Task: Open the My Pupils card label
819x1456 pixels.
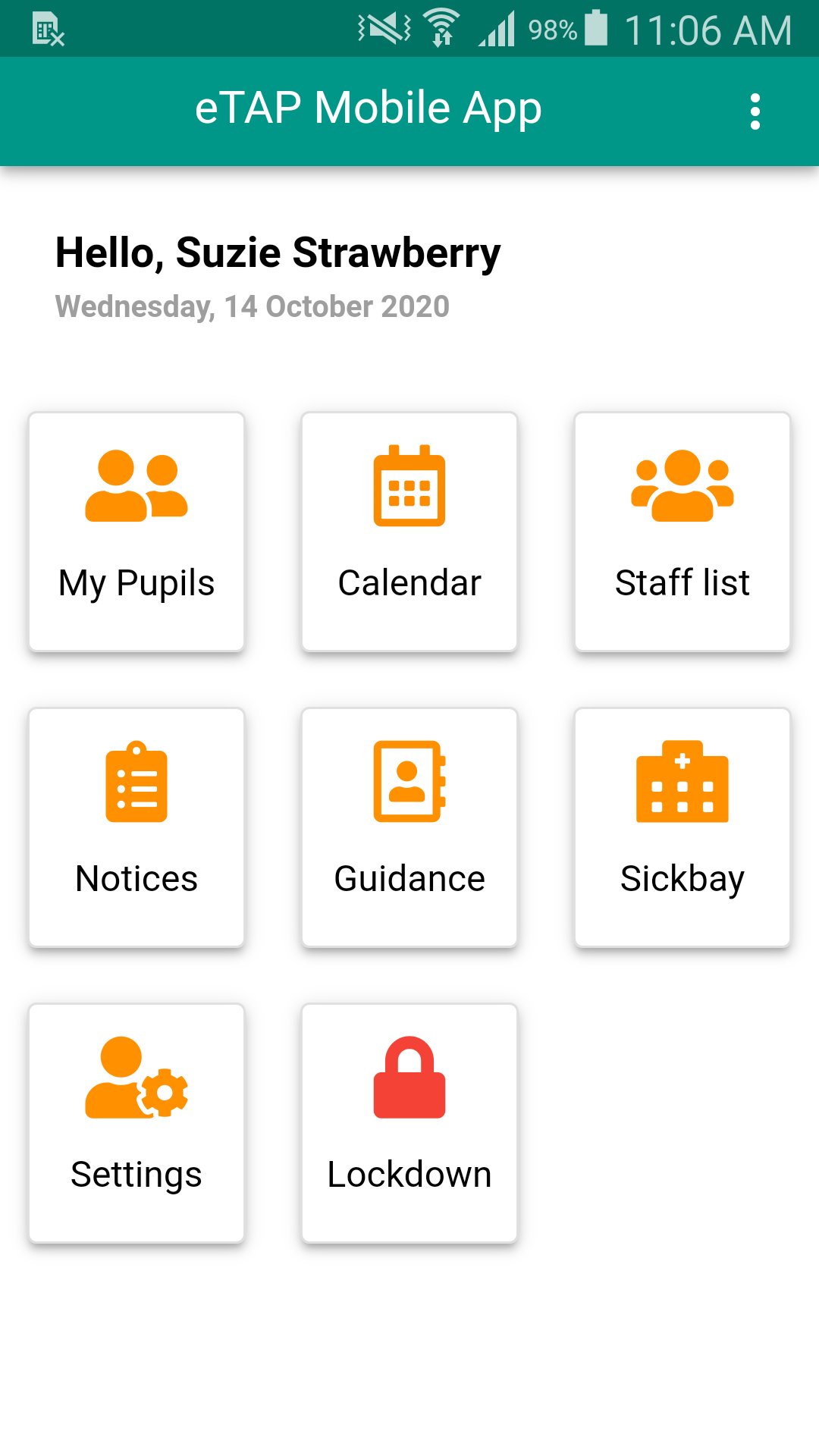Action: (136, 582)
